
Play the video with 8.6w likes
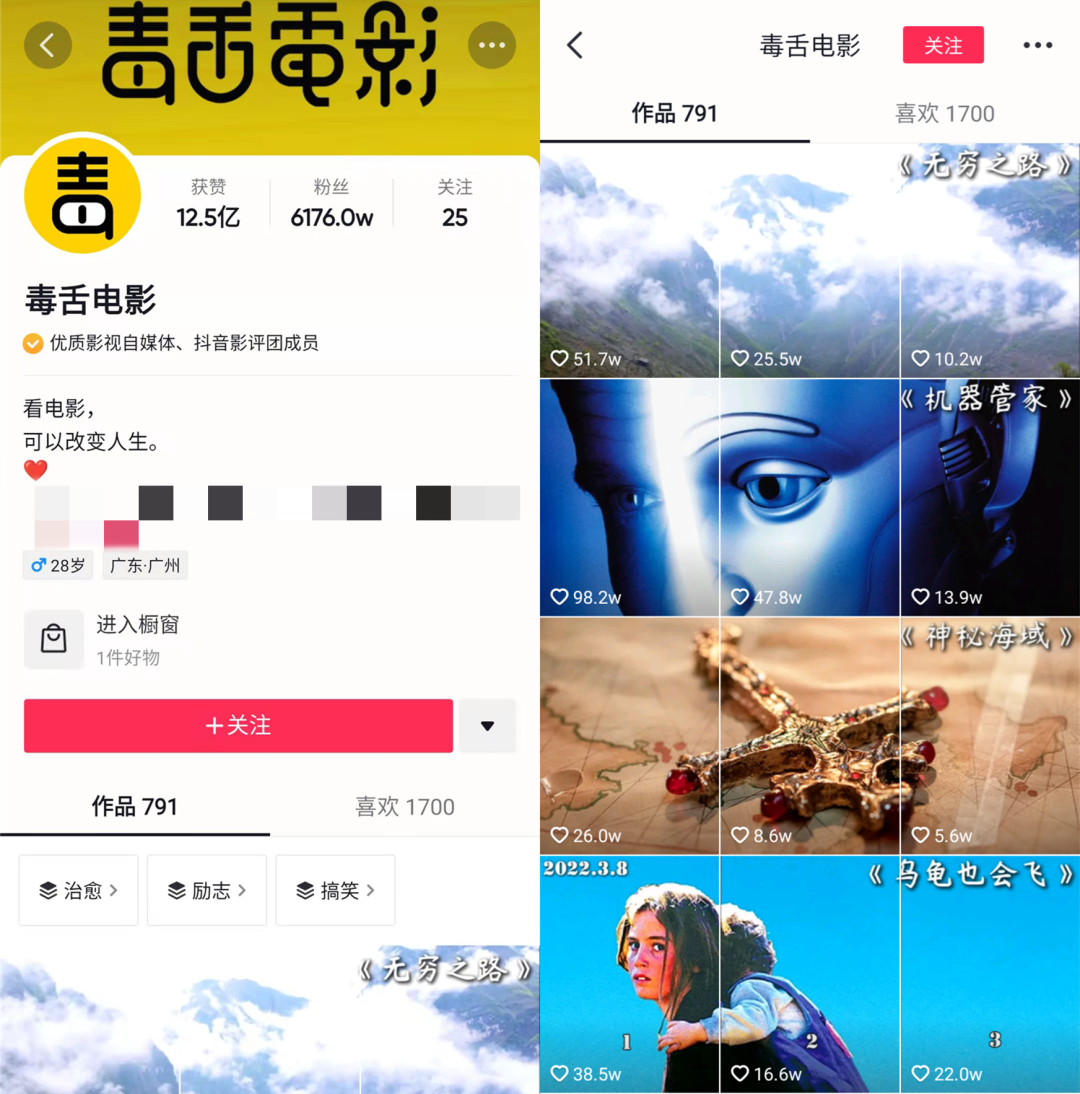(810, 735)
